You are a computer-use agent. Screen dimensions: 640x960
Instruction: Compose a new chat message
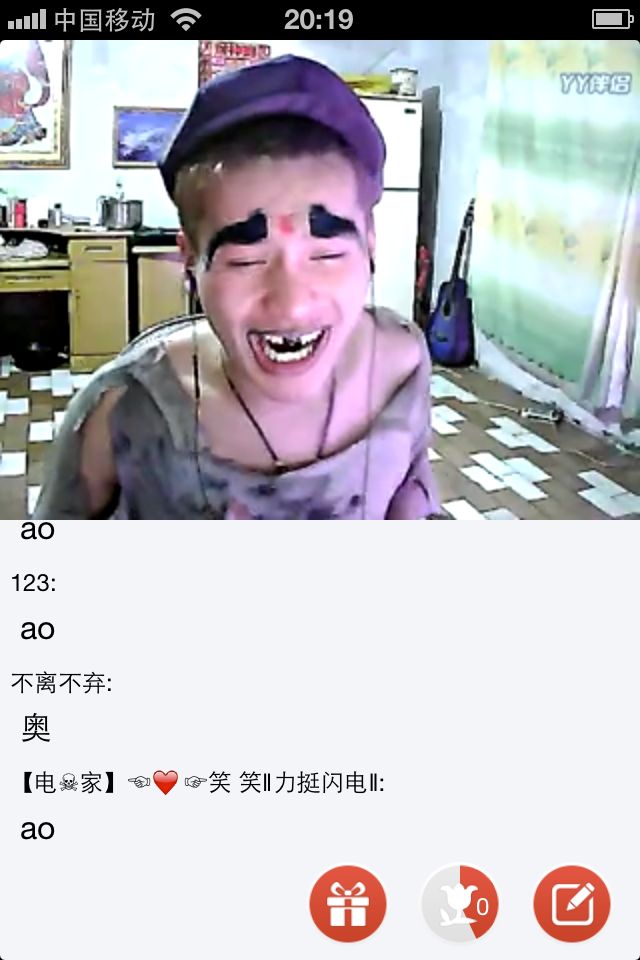(573, 904)
